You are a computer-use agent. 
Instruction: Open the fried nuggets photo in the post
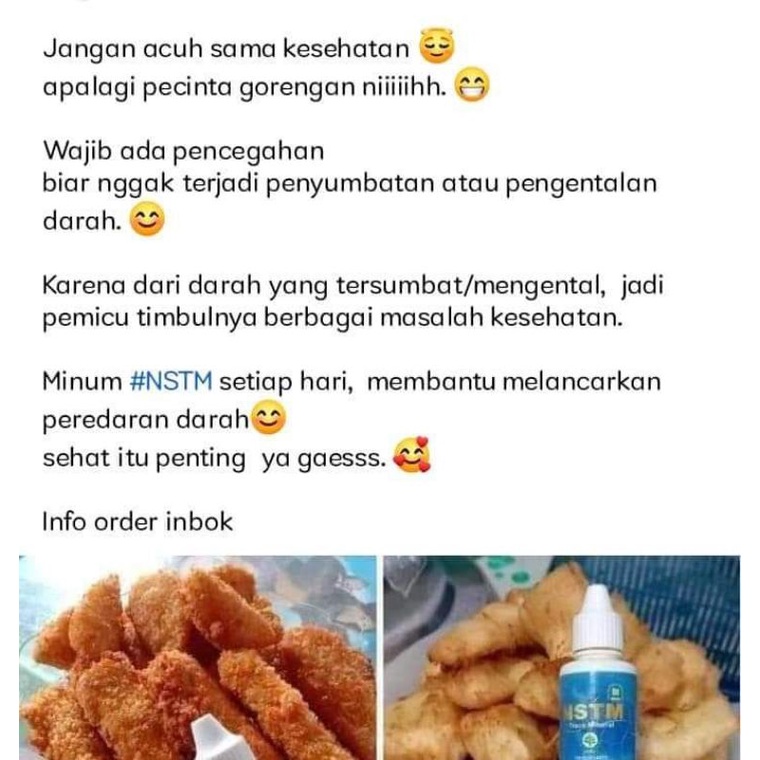coord(198,657)
